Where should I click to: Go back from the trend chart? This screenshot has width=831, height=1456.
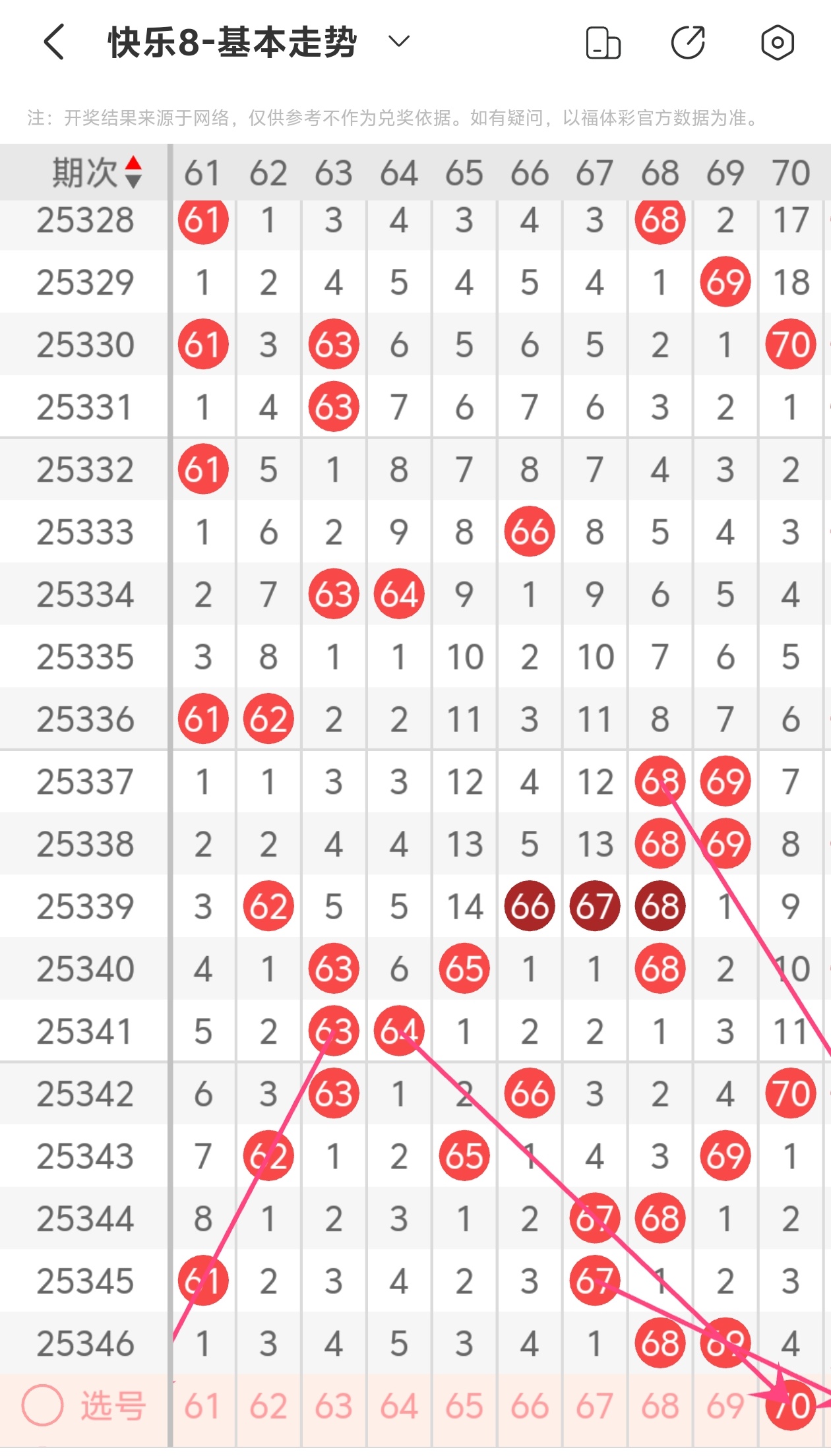54,42
